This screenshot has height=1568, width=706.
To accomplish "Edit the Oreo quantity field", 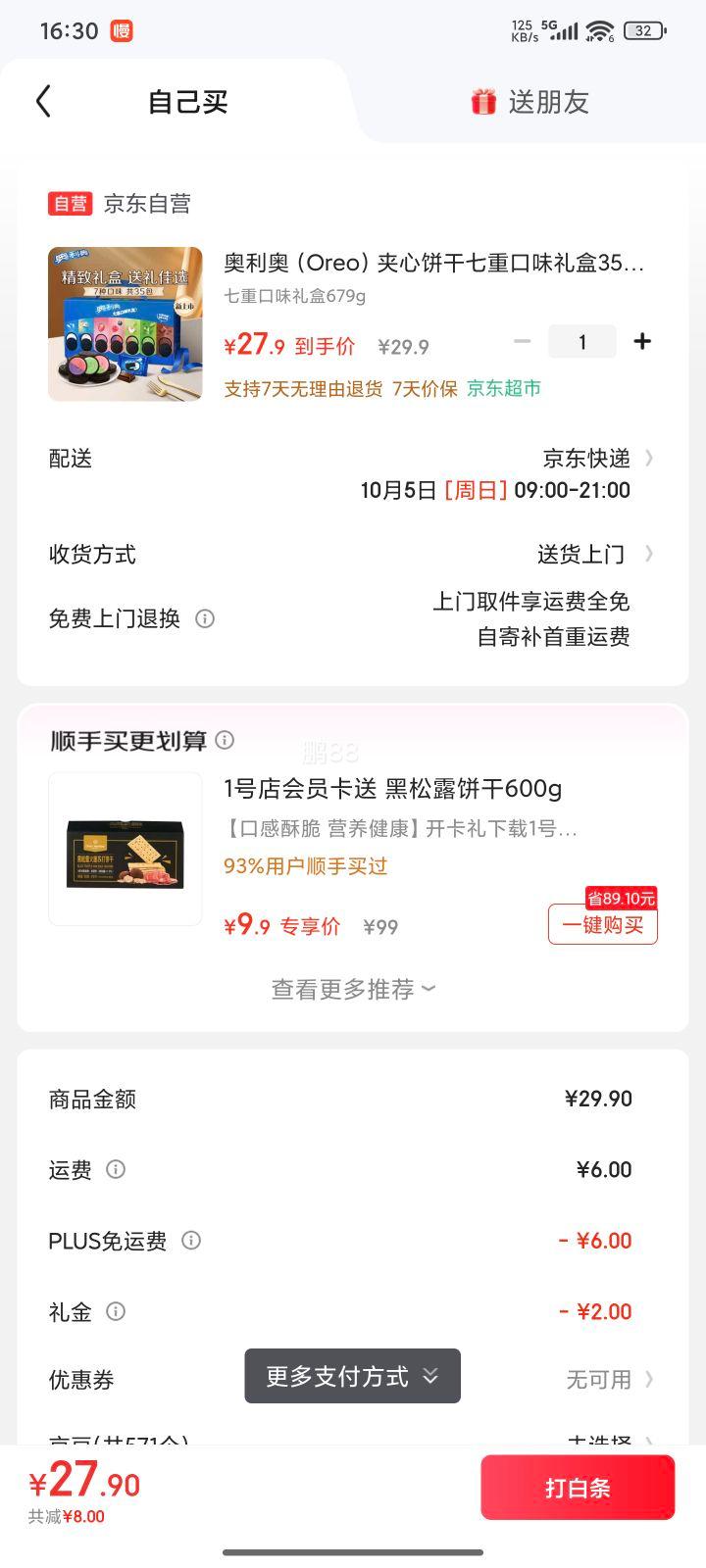I will tap(582, 341).
